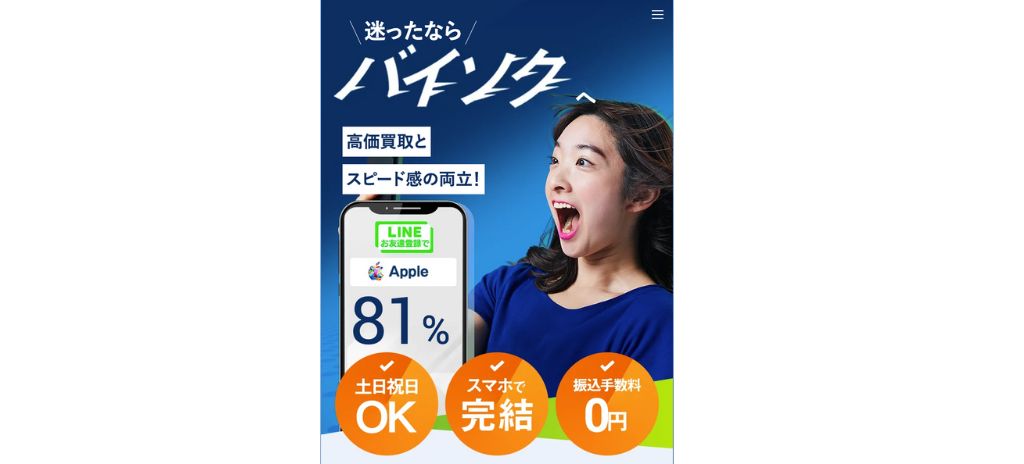Open the hamburger menu
This screenshot has height=464, width=1024.
coord(657,15)
